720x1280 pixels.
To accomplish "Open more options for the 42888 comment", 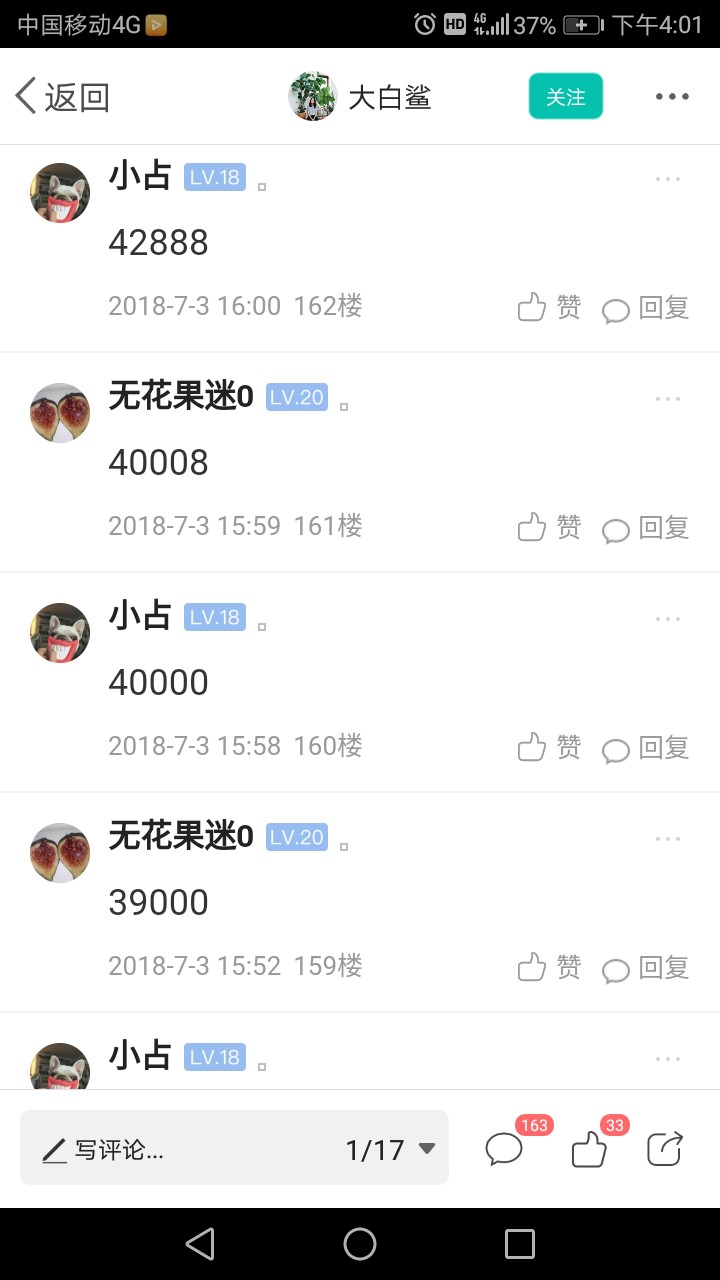I will 667,179.
